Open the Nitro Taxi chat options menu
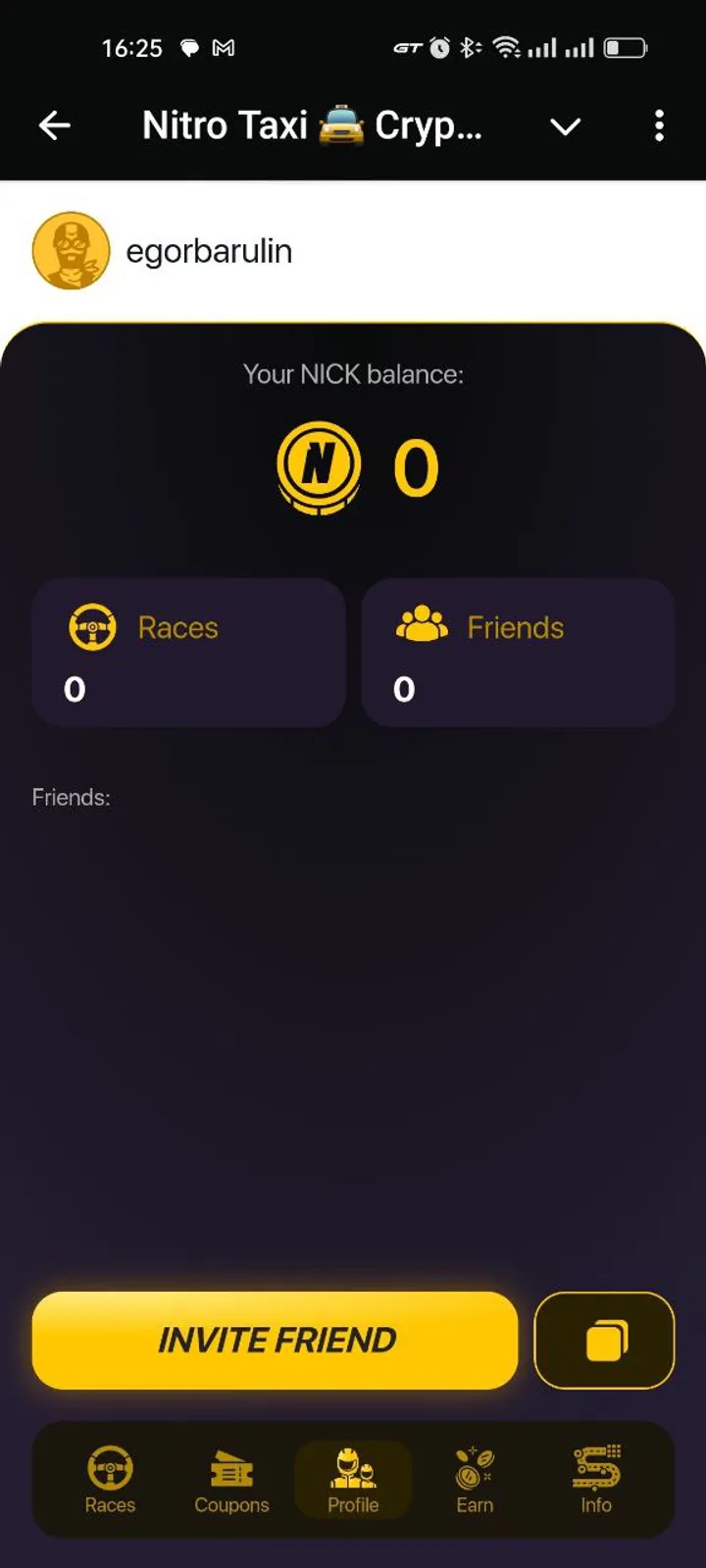This screenshot has height=1568, width=706. coord(659,125)
